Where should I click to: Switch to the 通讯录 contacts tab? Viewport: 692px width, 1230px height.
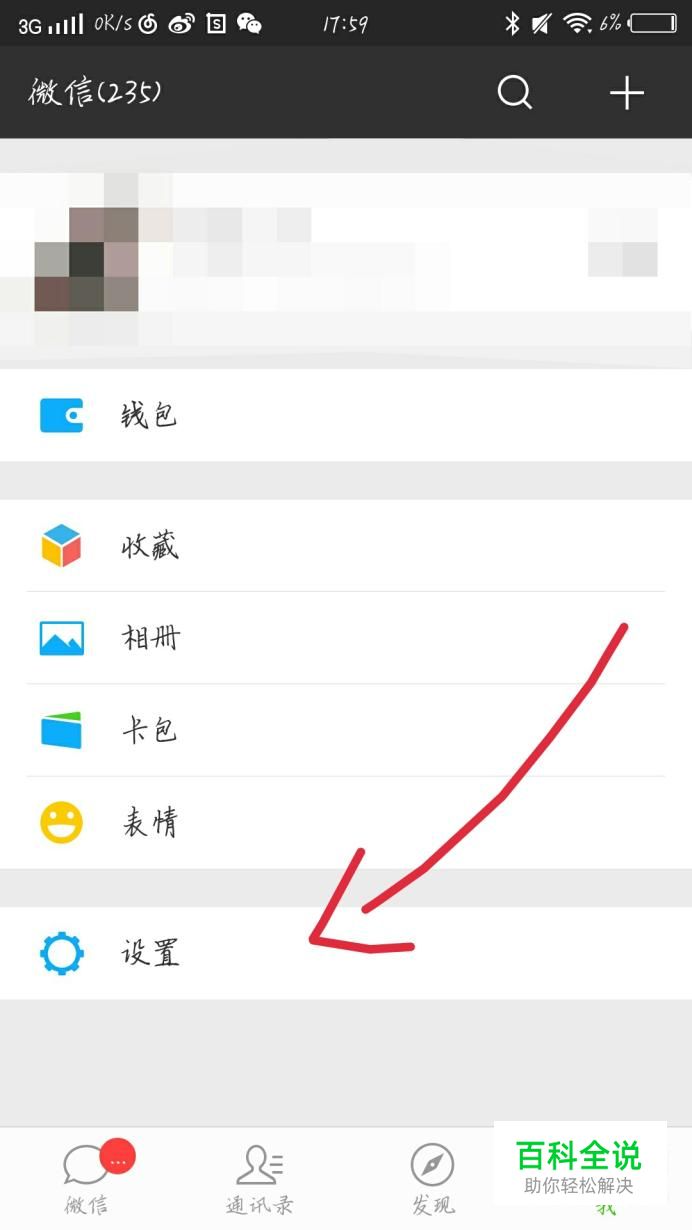260,1180
